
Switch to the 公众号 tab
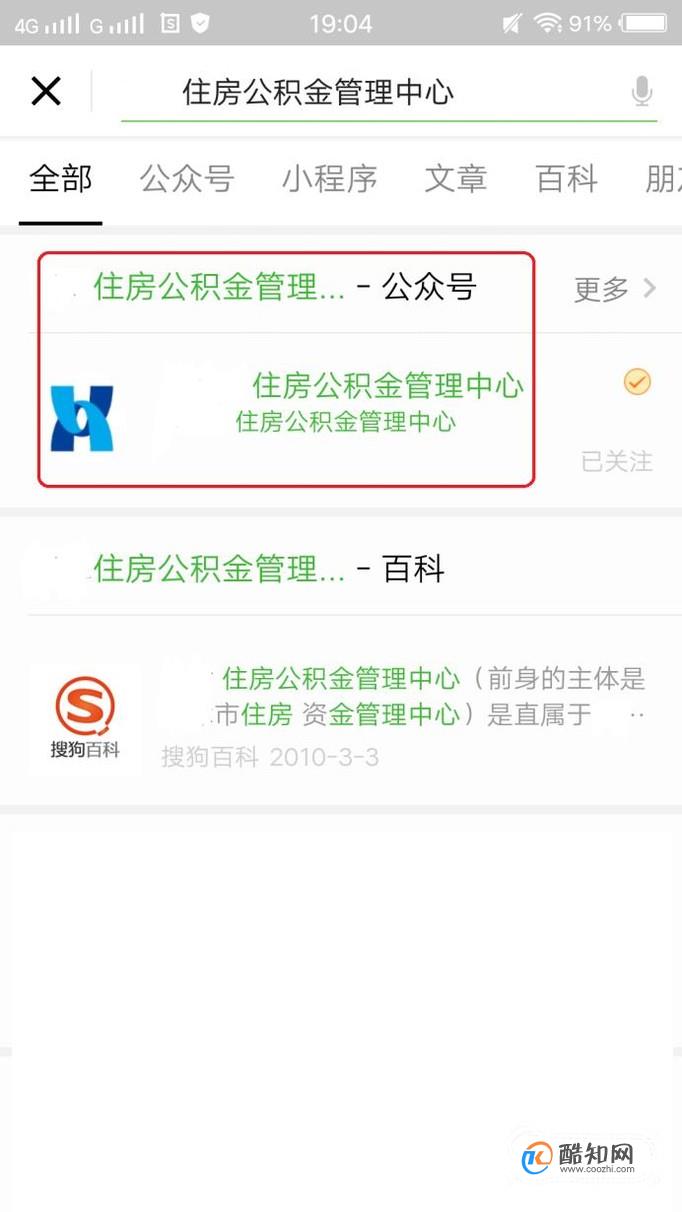click(x=187, y=179)
